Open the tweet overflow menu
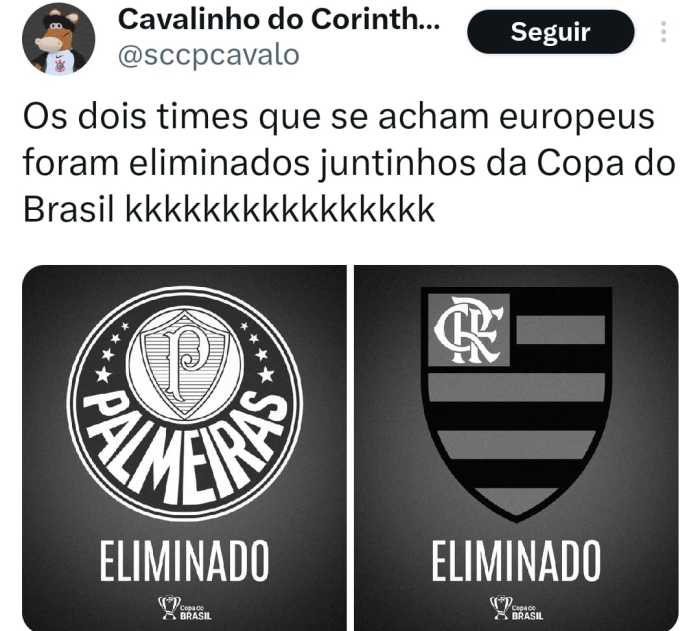Viewport: 700px width, 631px height. [x=664, y=32]
